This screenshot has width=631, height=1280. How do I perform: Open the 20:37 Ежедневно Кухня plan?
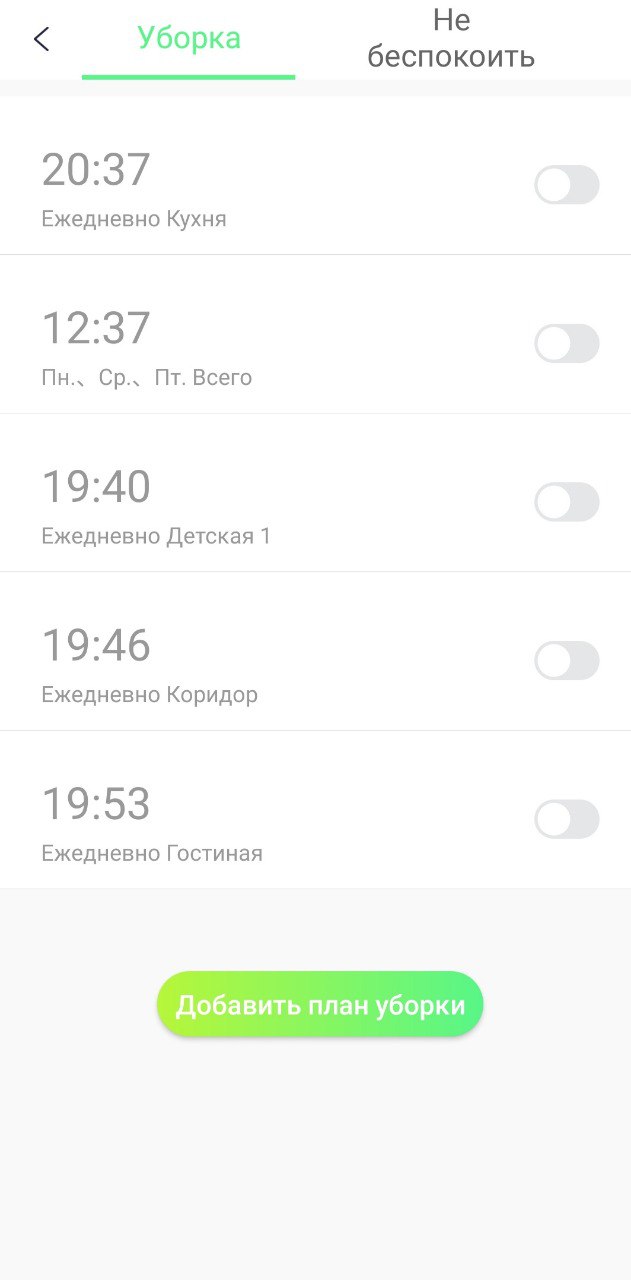pos(200,186)
